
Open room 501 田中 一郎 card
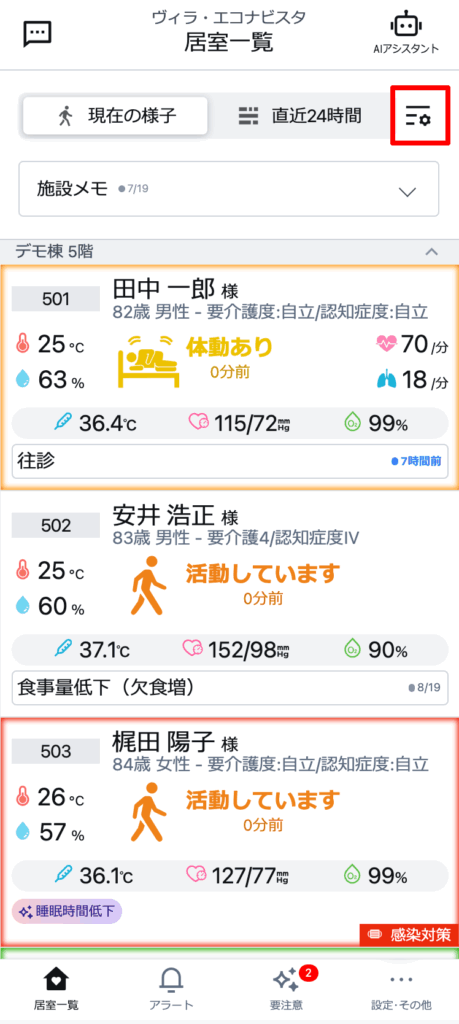pyautogui.click(x=229, y=377)
